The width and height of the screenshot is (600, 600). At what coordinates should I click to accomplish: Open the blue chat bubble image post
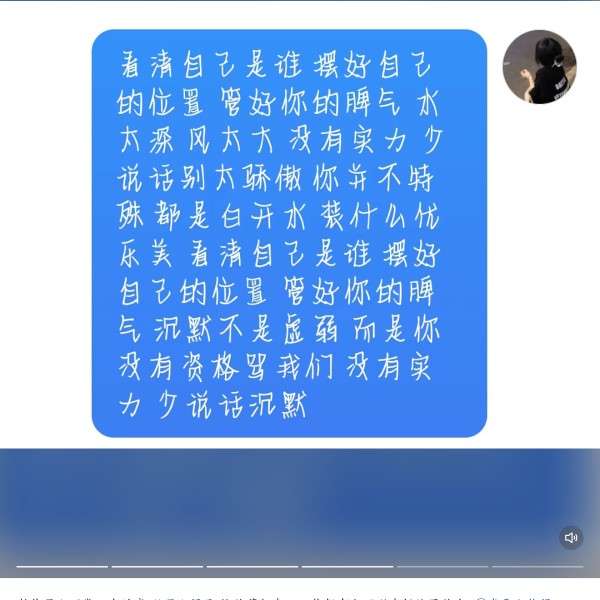click(289, 233)
